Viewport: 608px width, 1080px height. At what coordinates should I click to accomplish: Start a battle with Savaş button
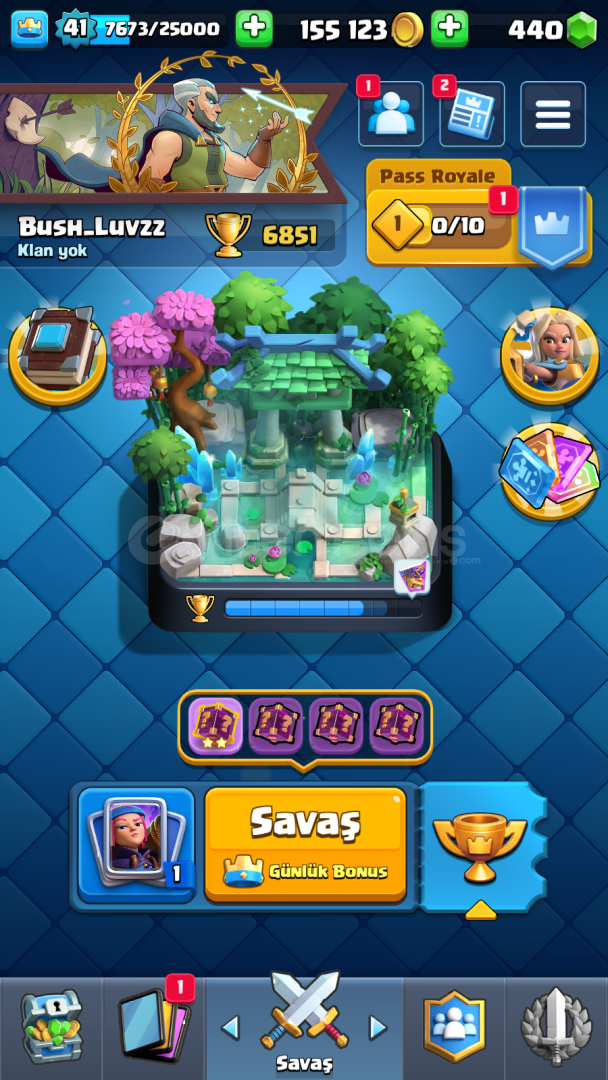point(305,844)
